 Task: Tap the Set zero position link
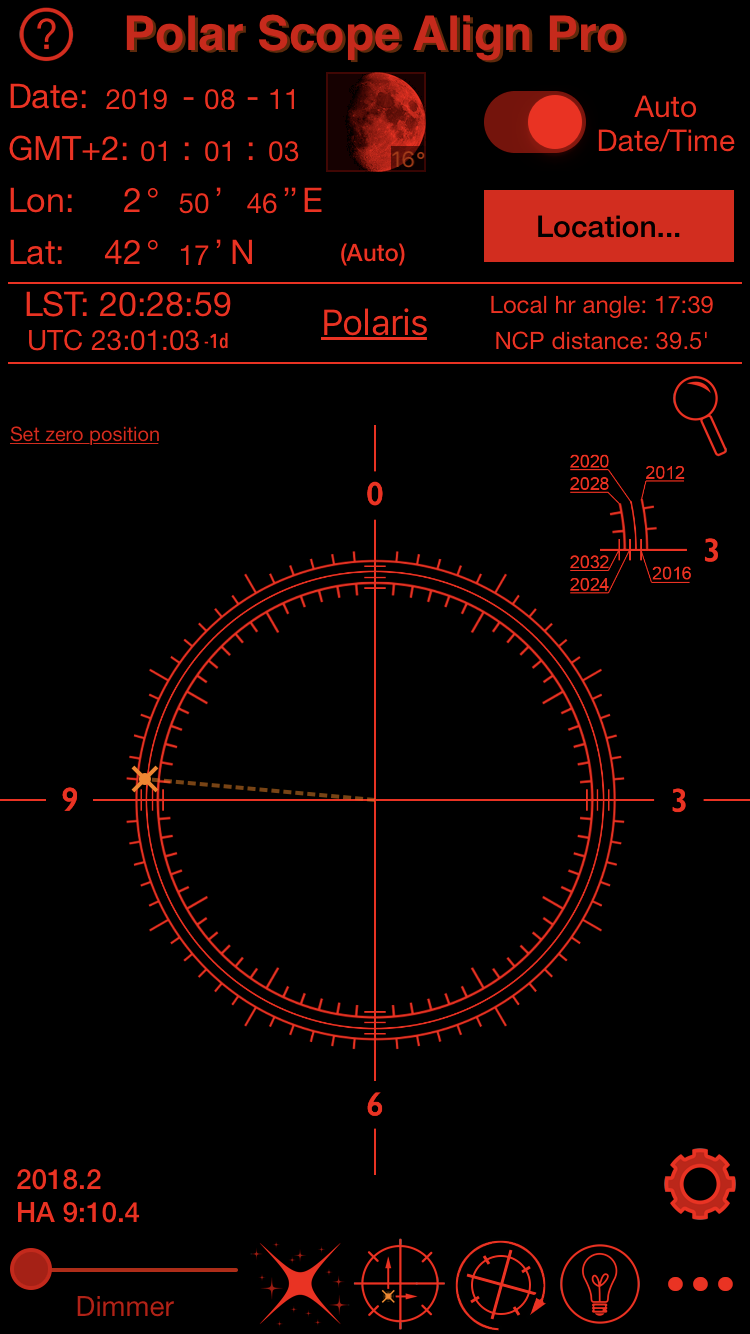point(85,435)
